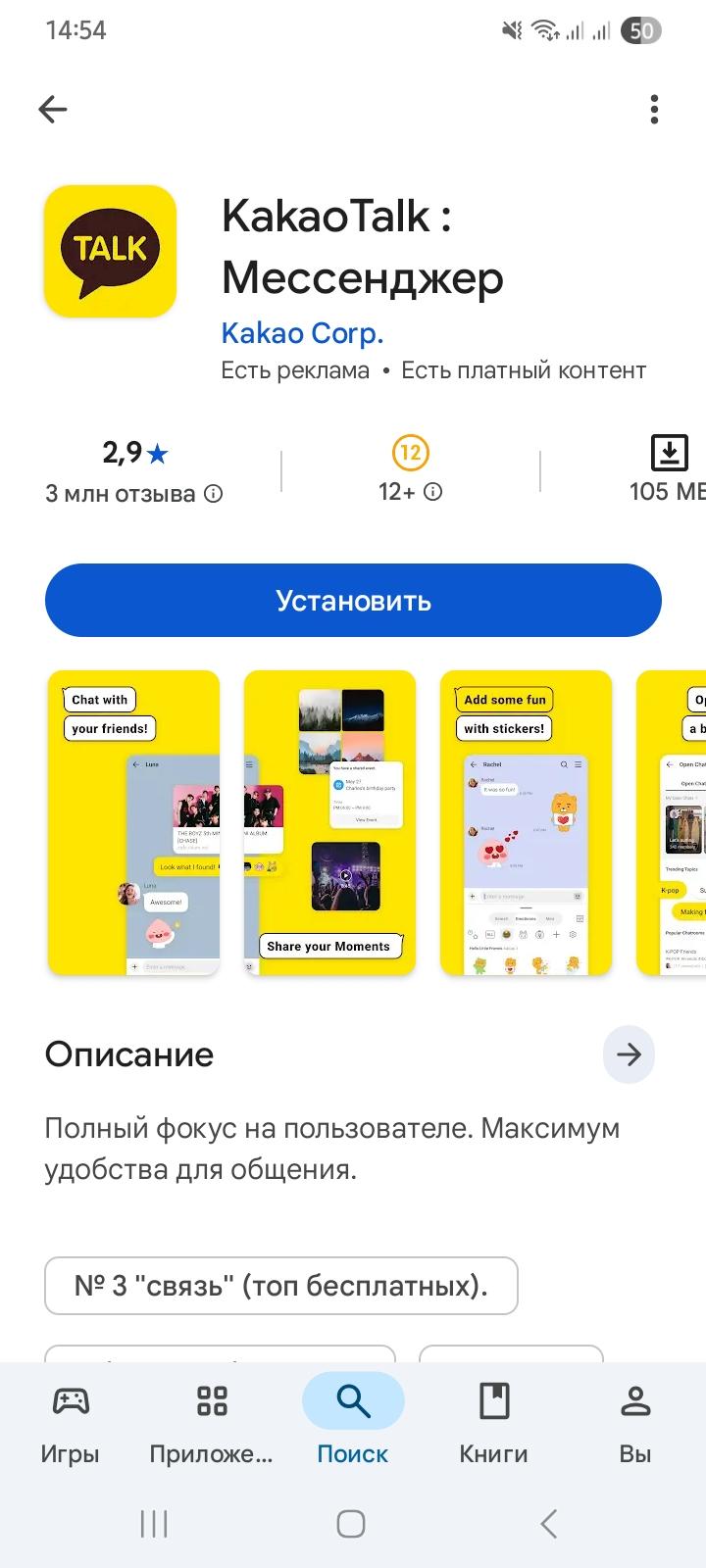Tap the Установить install button
706x1568 pixels.
pyautogui.click(x=353, y=600)
